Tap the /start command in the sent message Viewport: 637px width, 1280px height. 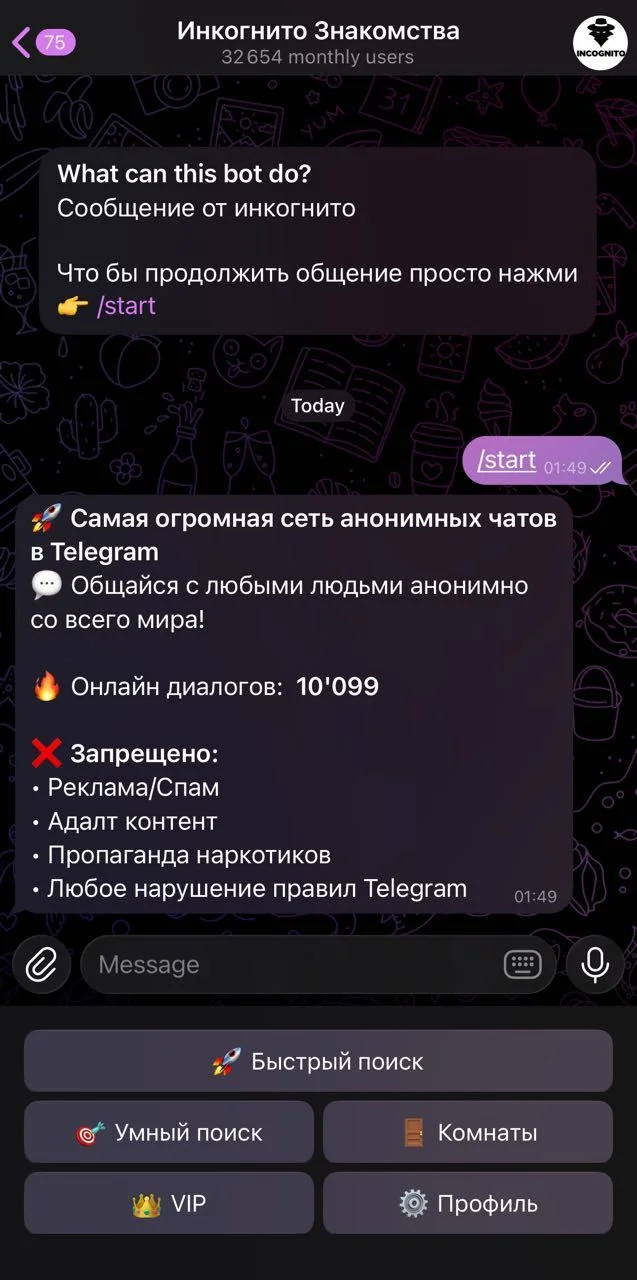click(x=507, y=460)
